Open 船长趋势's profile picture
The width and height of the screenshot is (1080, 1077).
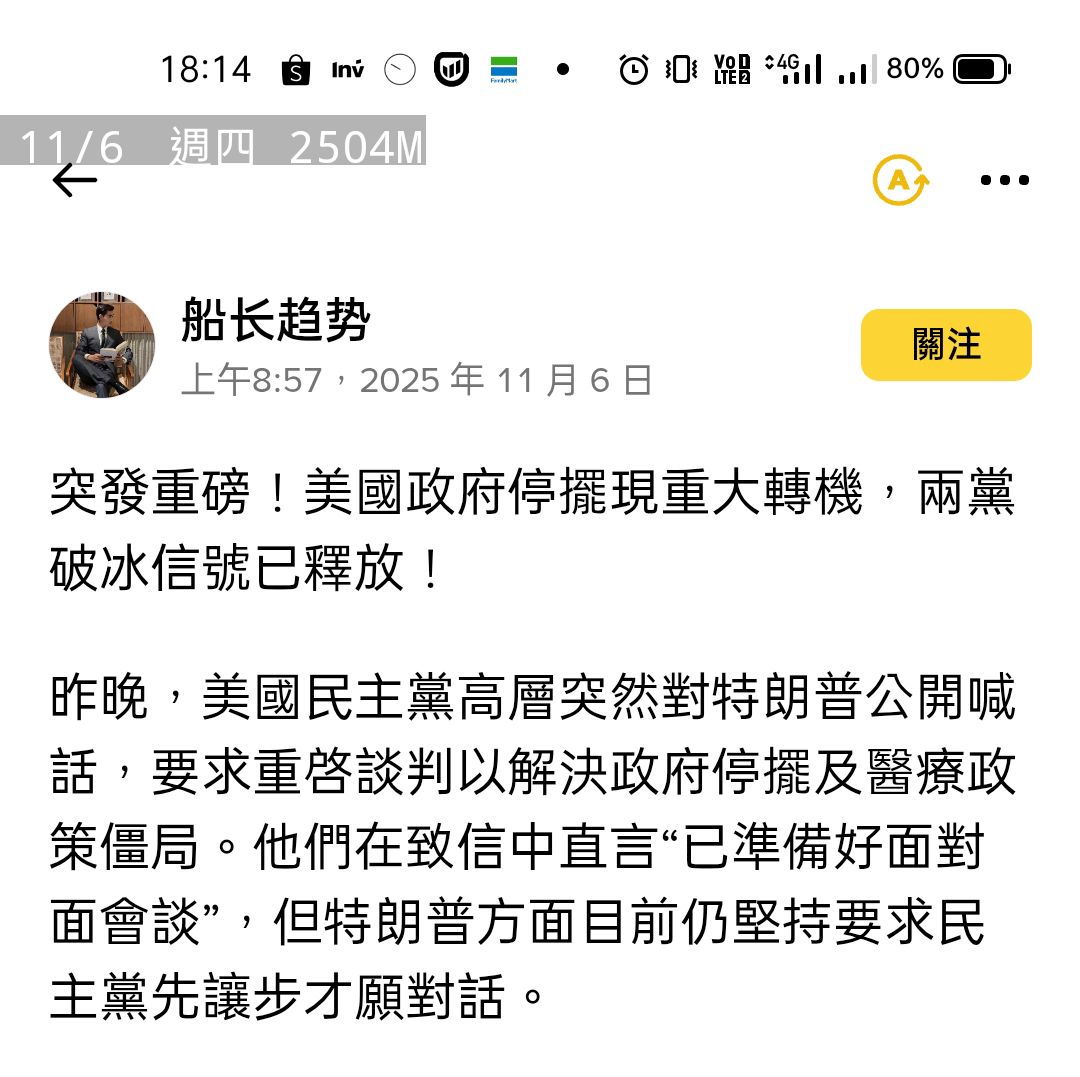click(x=102, y=346)
